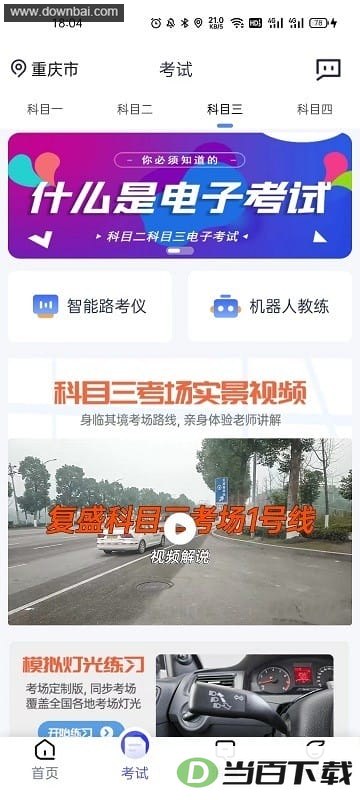The width and height of the screenshot is (360, 800).
Task: Switch to the 科目一 tab
Action: 45,109
